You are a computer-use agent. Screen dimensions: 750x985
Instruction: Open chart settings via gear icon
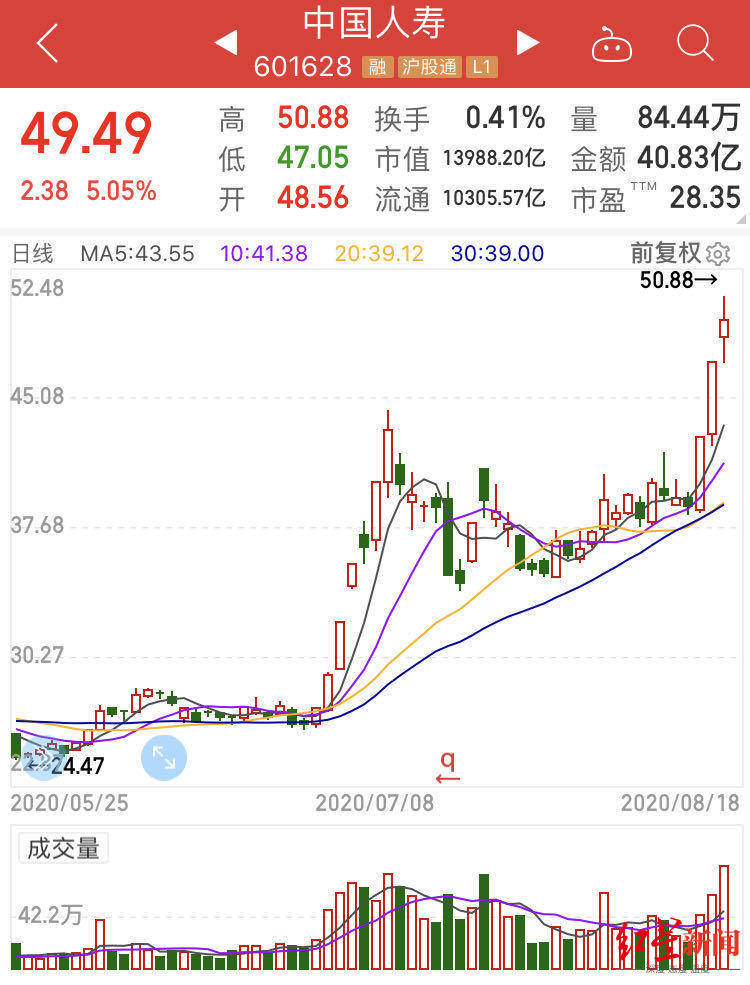pyautogui.click(x=718, y=254)
